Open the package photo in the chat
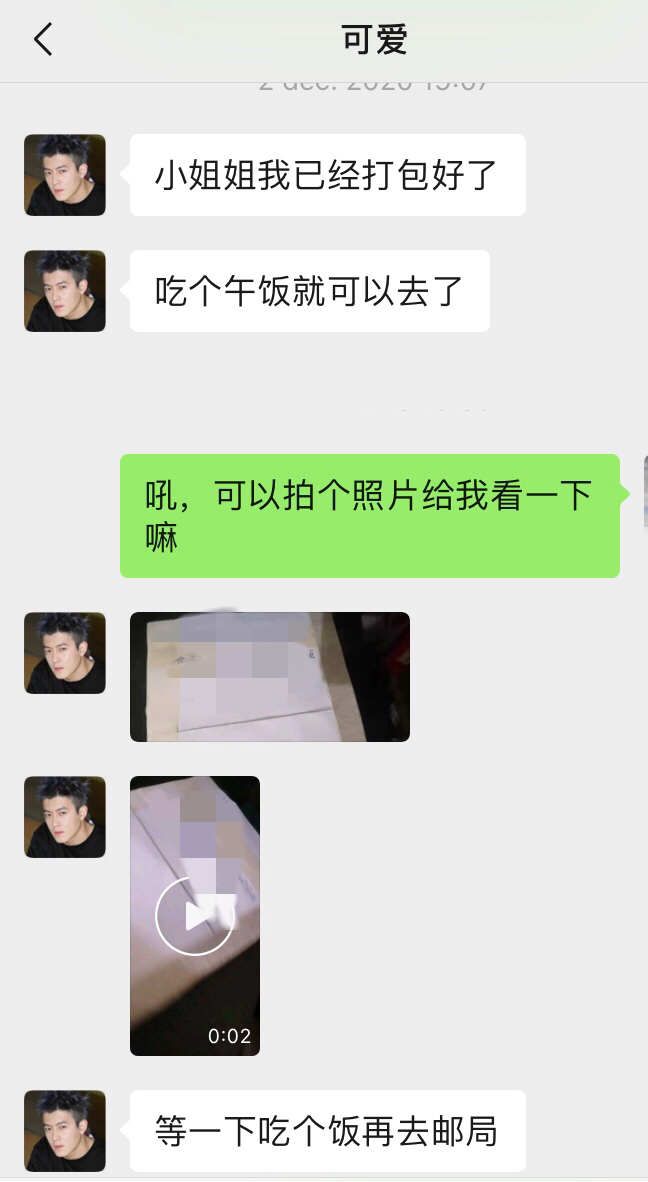 [269, 676]
